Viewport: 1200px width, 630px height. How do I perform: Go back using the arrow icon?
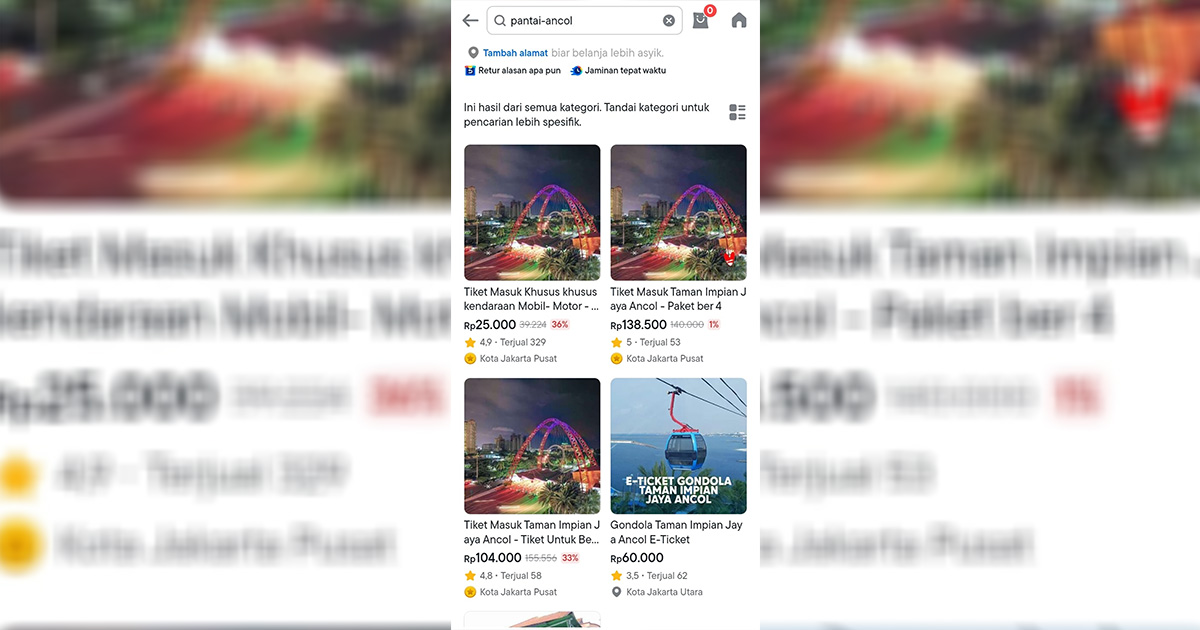pyautogui.click(x=470, y=20)
